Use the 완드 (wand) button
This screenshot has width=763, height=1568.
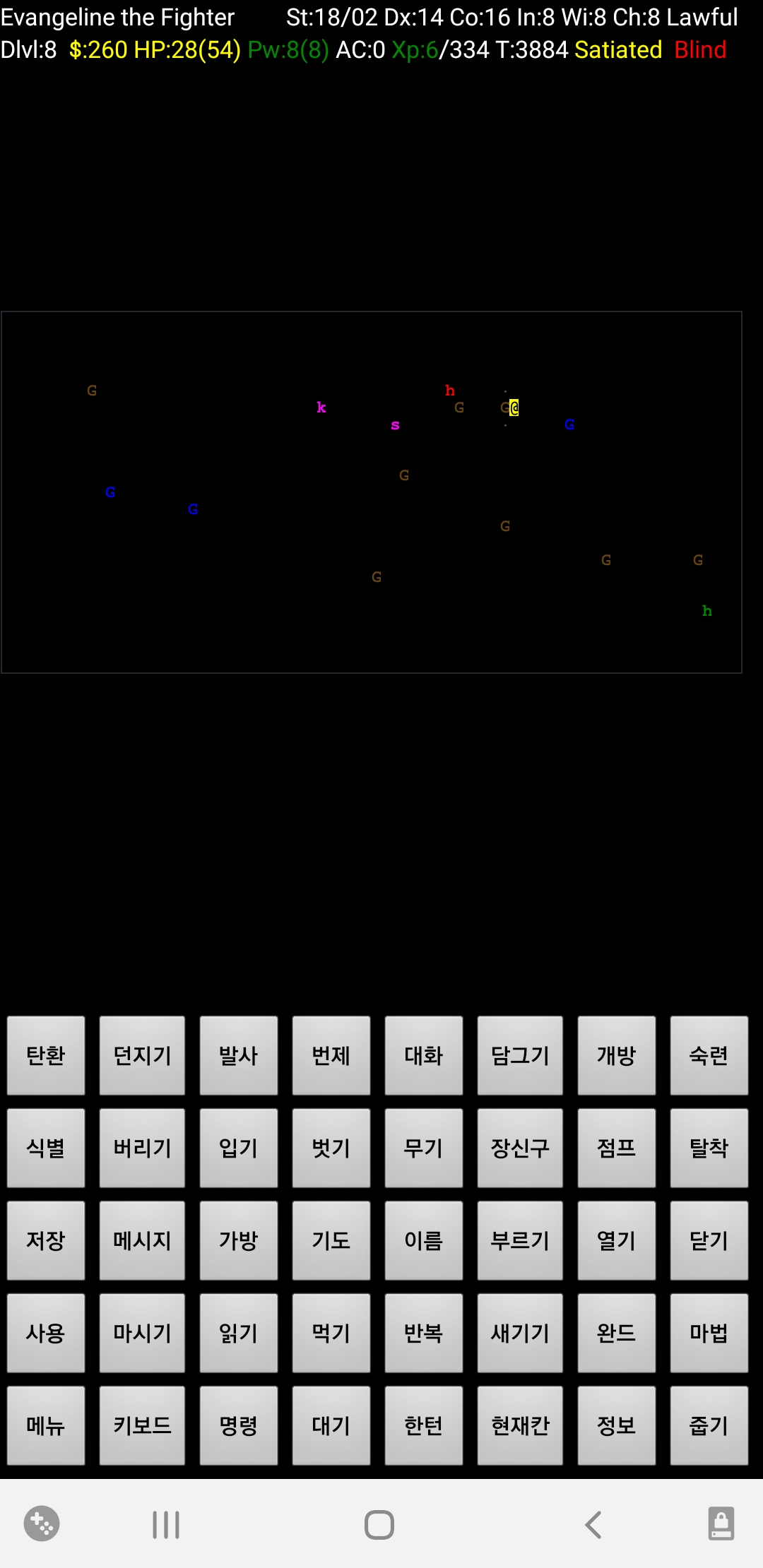(x=617, y=1333)
